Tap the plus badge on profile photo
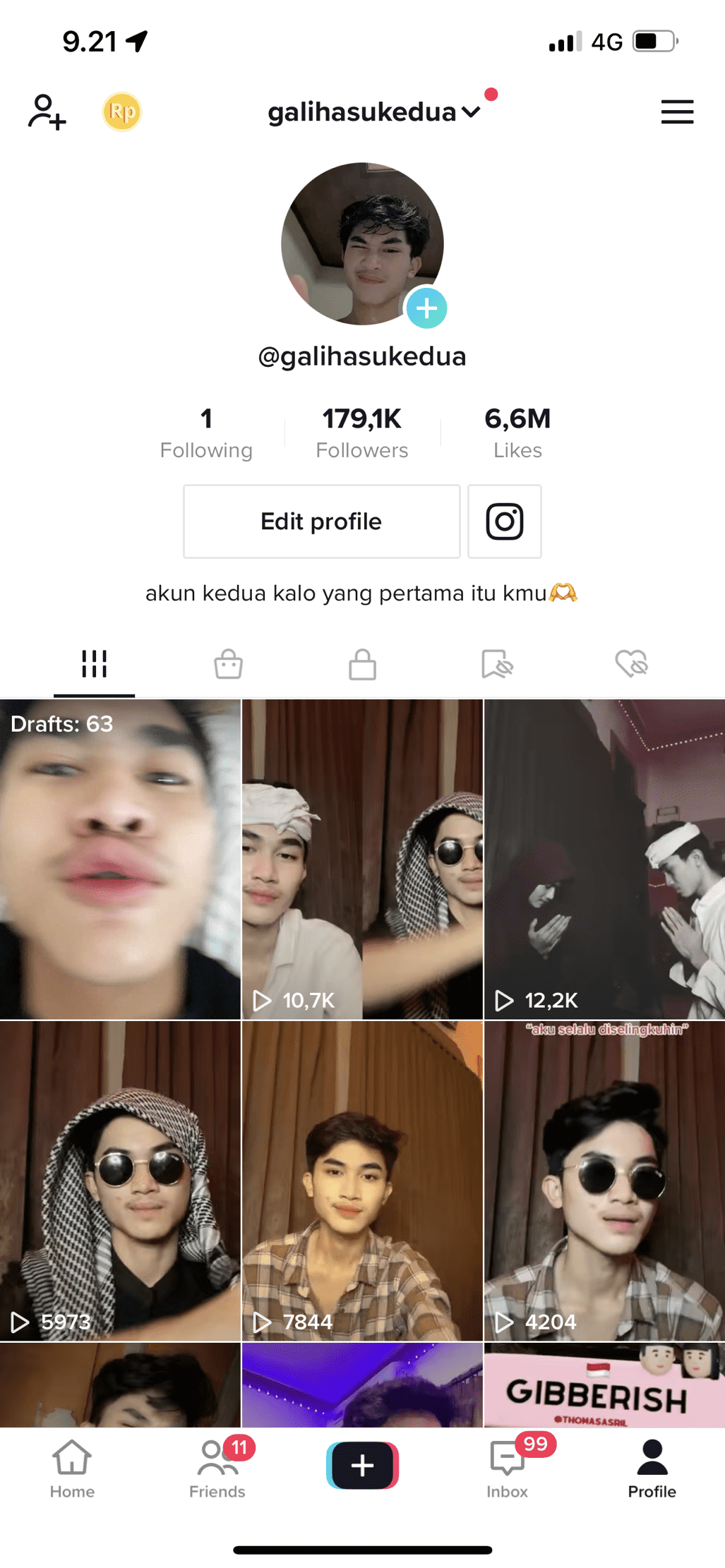725x1568 pixels. coord(426,308)
